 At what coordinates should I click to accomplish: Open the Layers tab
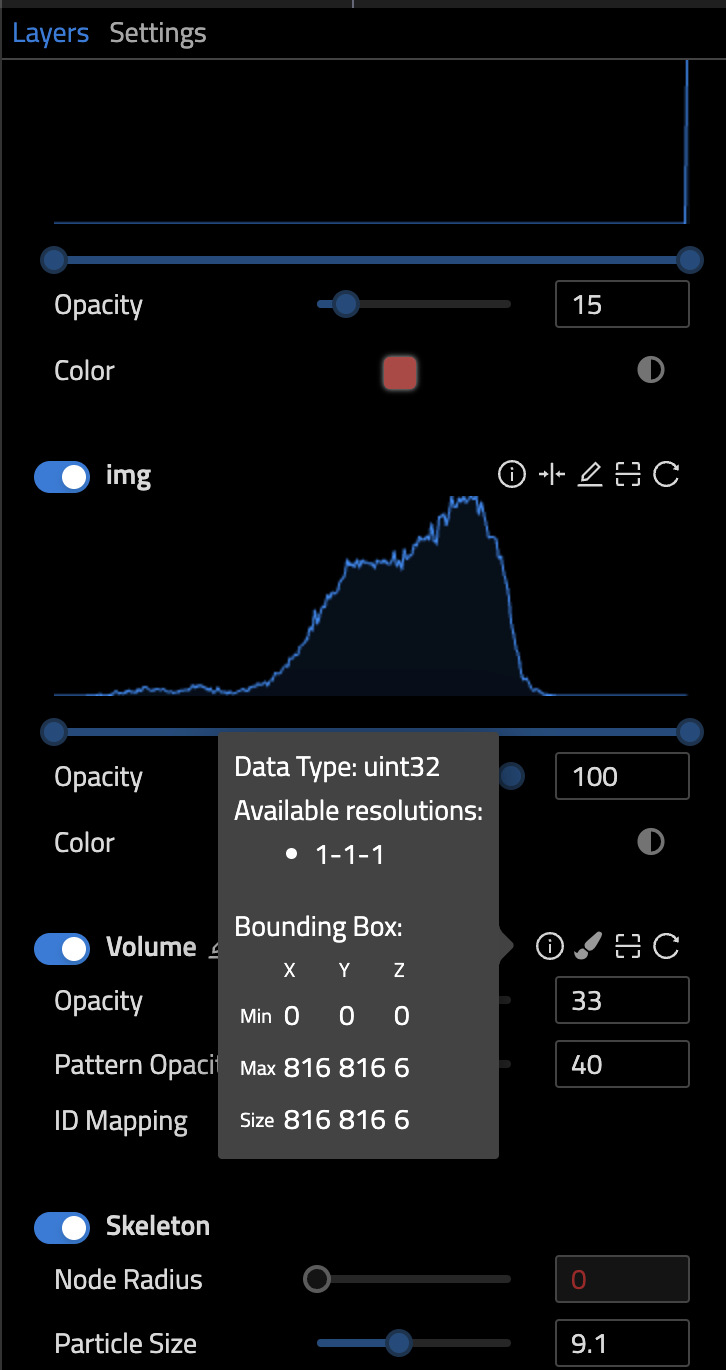(x=50, y=33)
